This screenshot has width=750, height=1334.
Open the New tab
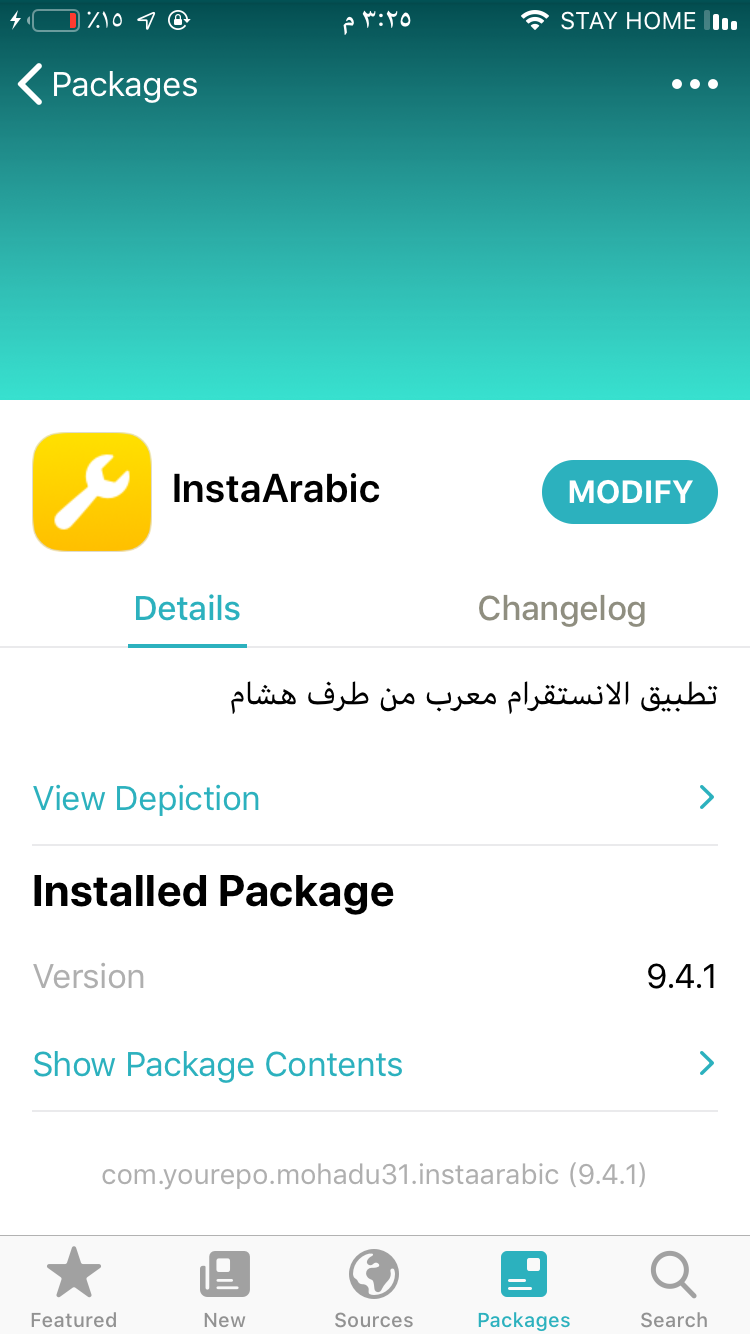click(224, 1288)
